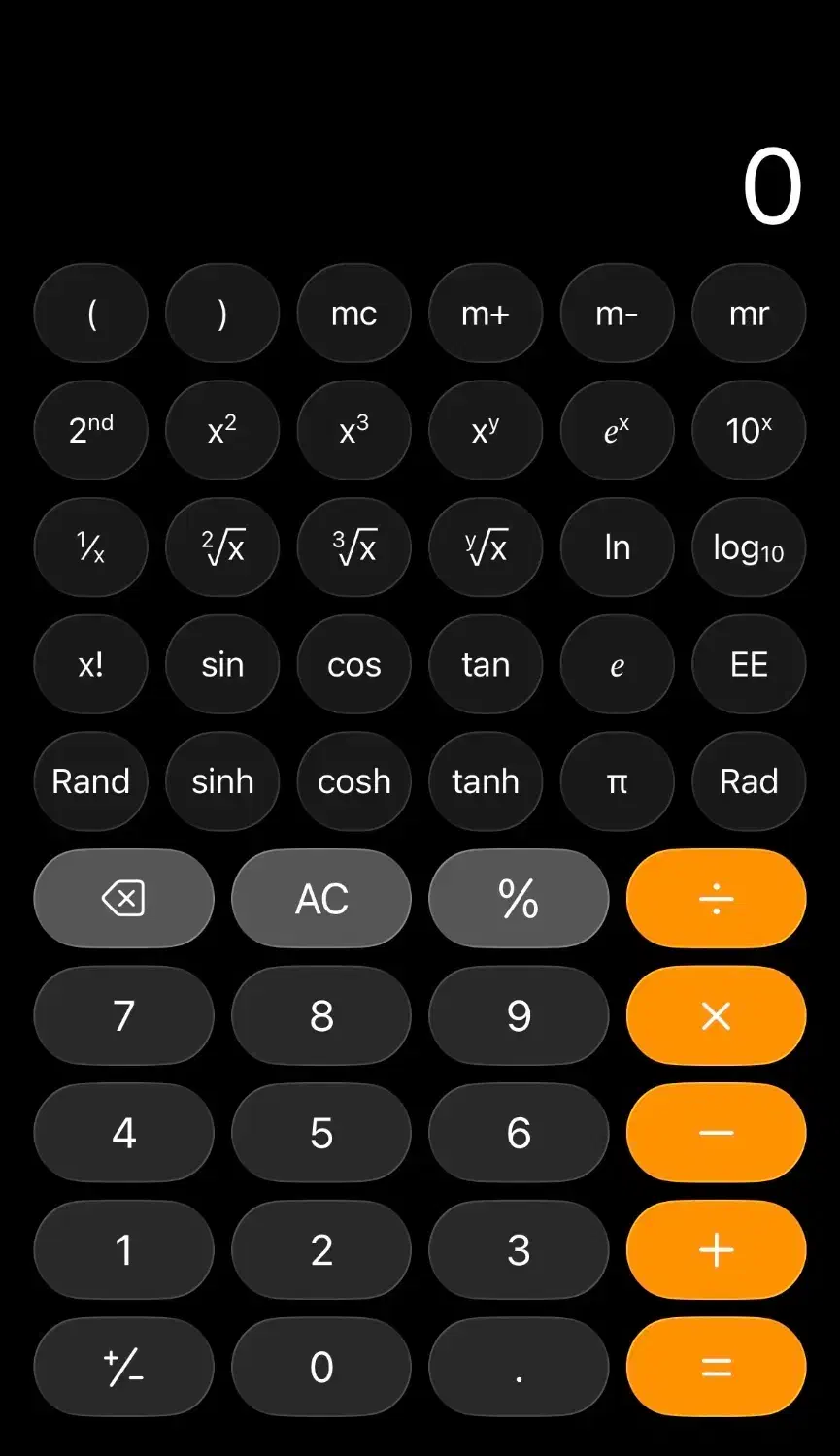Tap the percent key
The image size is (840, 1456).
[x=519, y=899]
